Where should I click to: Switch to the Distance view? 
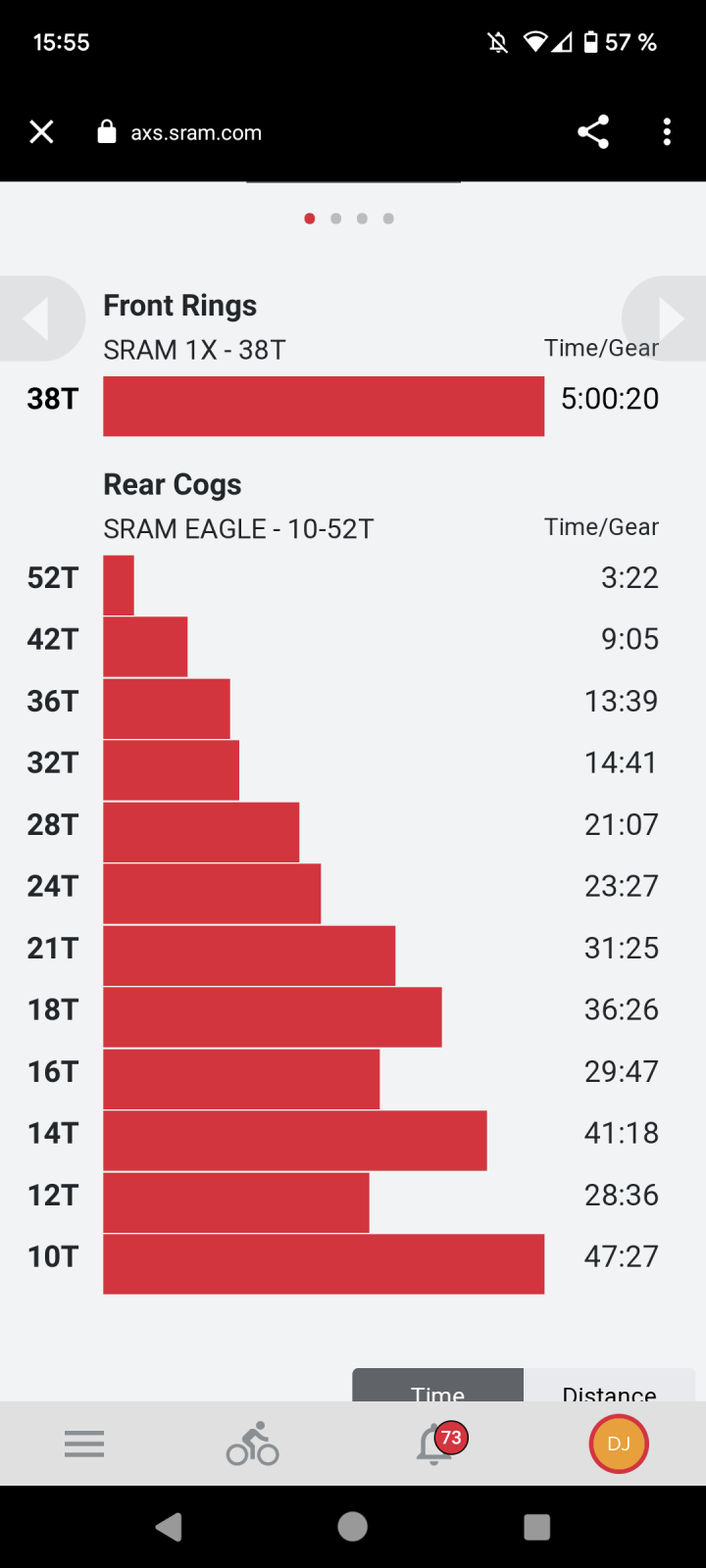tap(608, 1388)
